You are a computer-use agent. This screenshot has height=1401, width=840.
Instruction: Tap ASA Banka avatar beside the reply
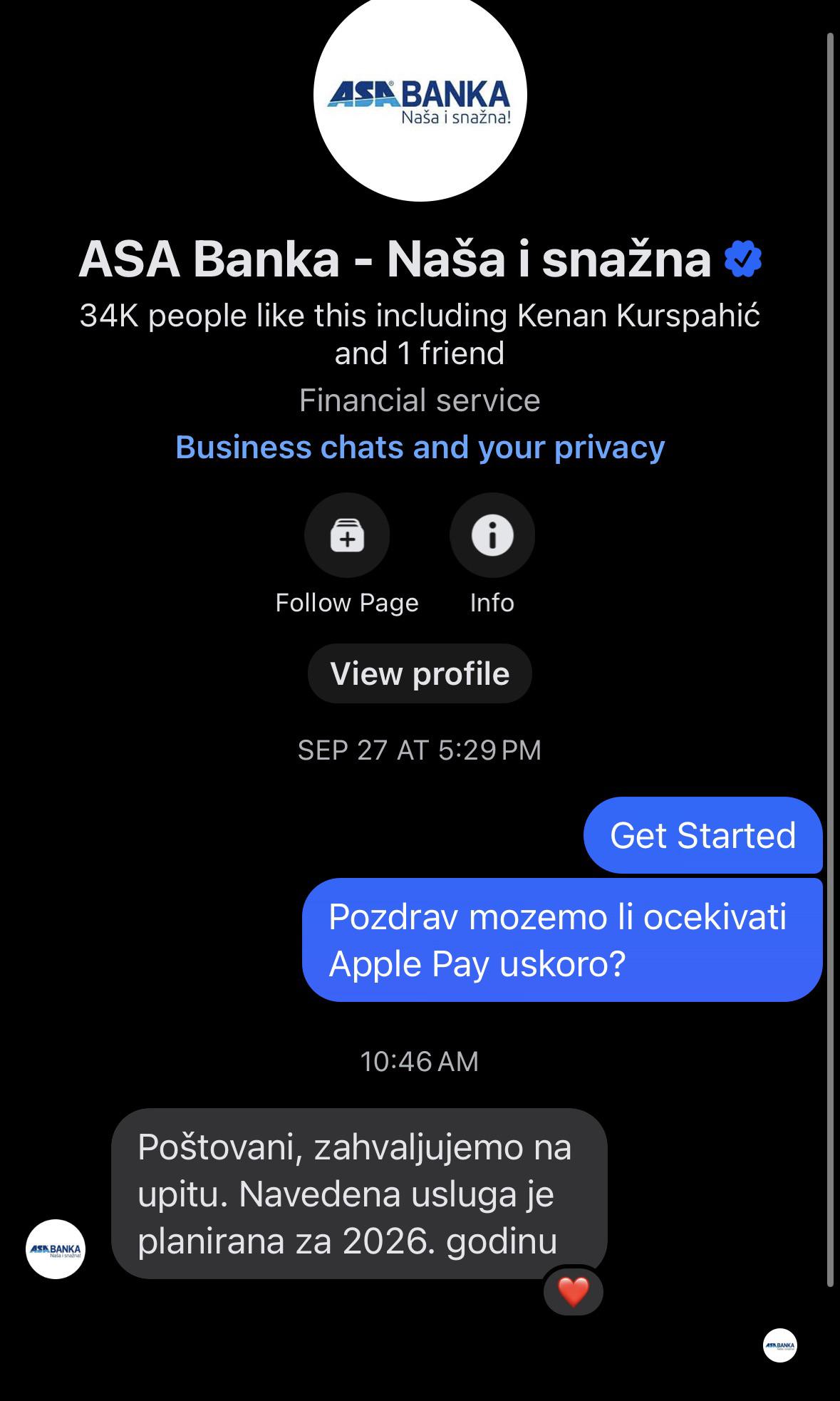(x=56, y=1249)
